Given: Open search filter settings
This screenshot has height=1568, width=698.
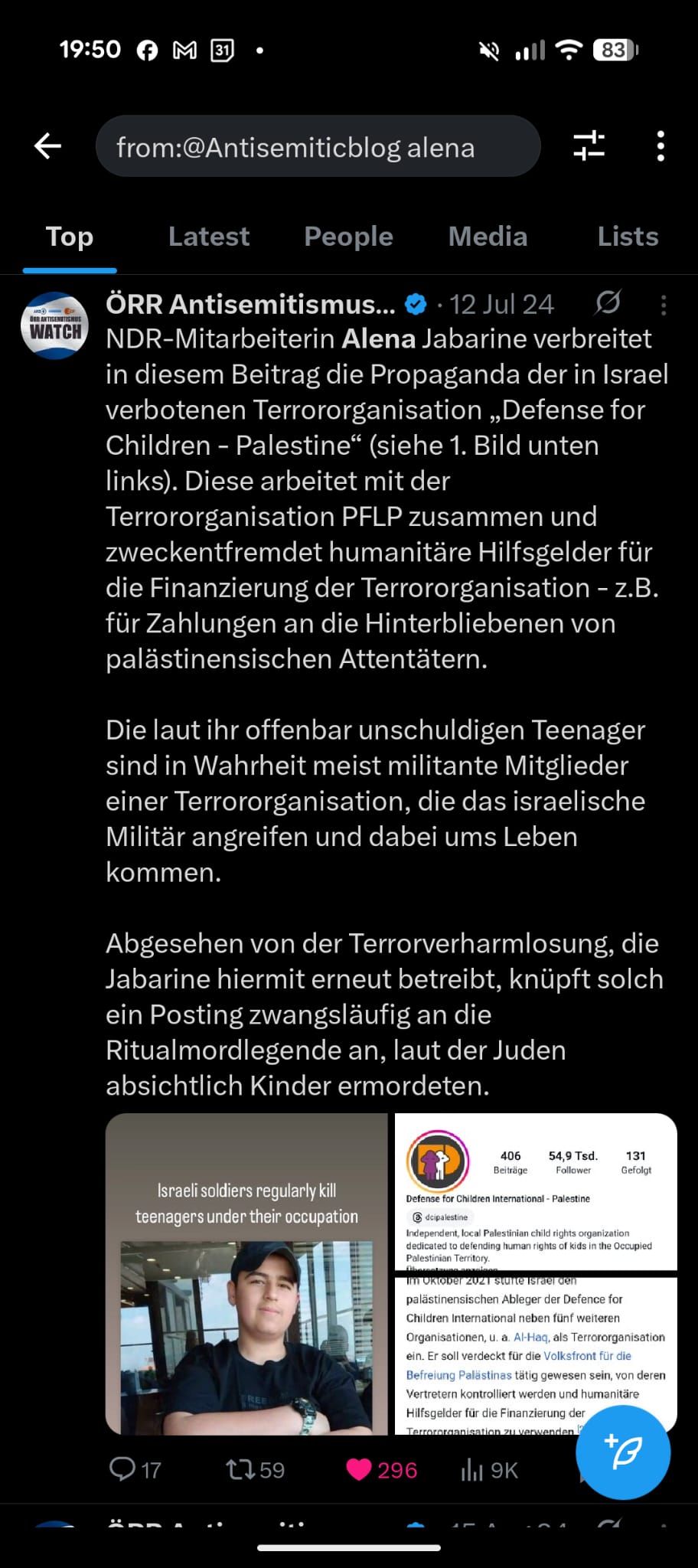Looking at the screenshot, I should (589, 146).
